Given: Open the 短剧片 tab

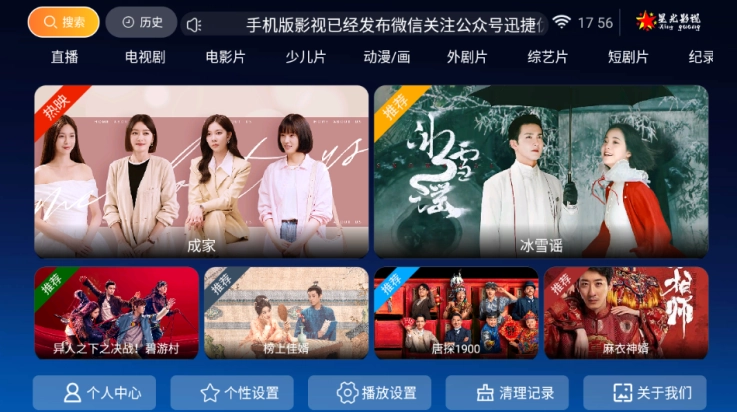Looking at the screenshot, I should pos(628,57).
